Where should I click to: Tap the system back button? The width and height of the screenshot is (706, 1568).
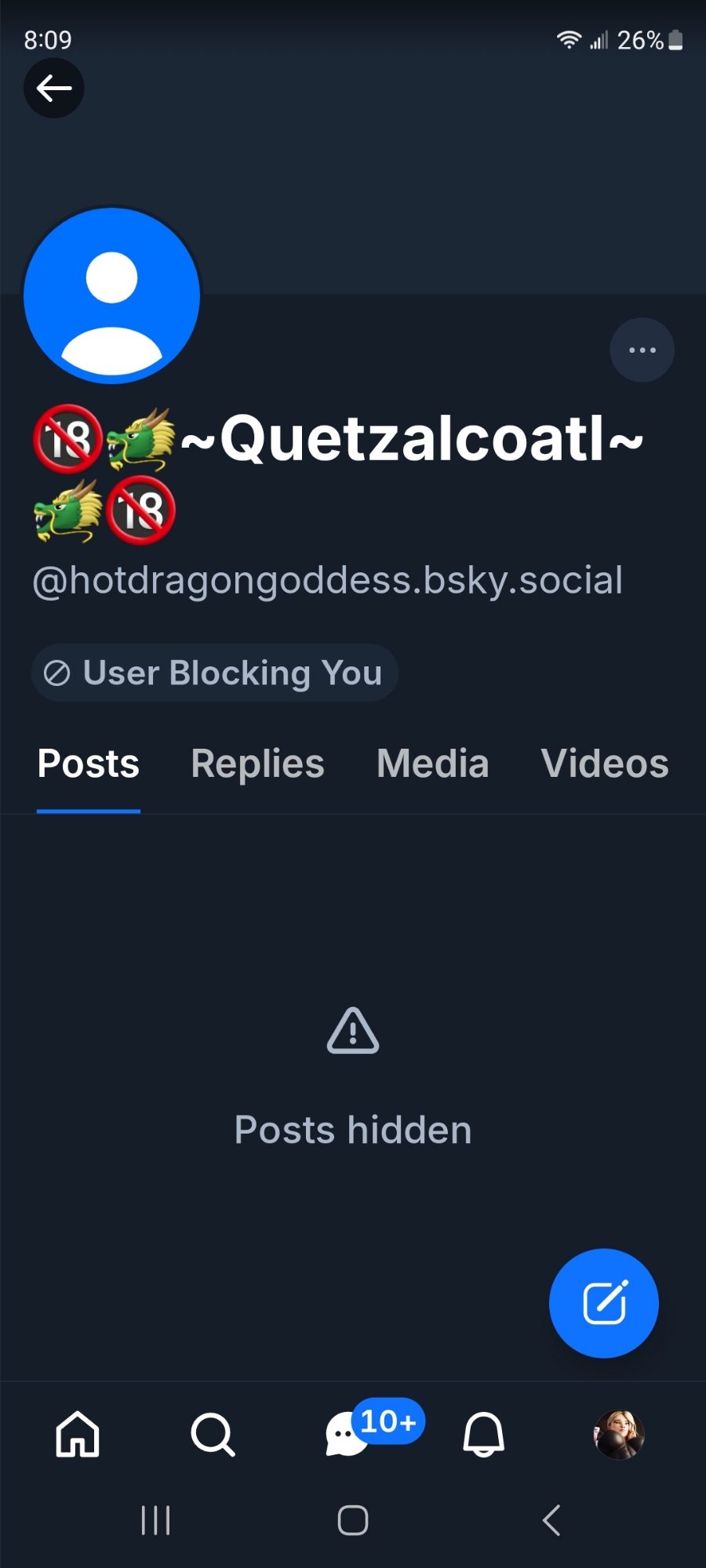[551, 1520]
